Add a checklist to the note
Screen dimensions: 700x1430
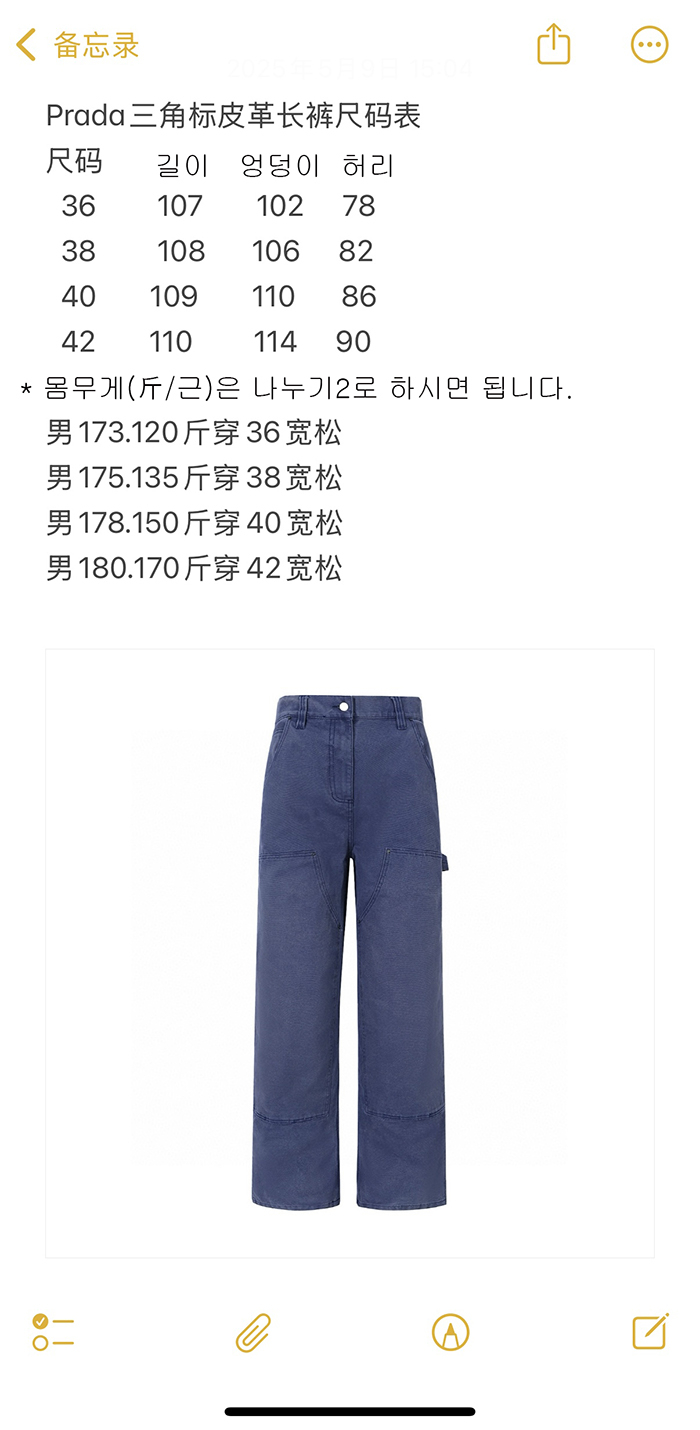tap(53, 1332)
